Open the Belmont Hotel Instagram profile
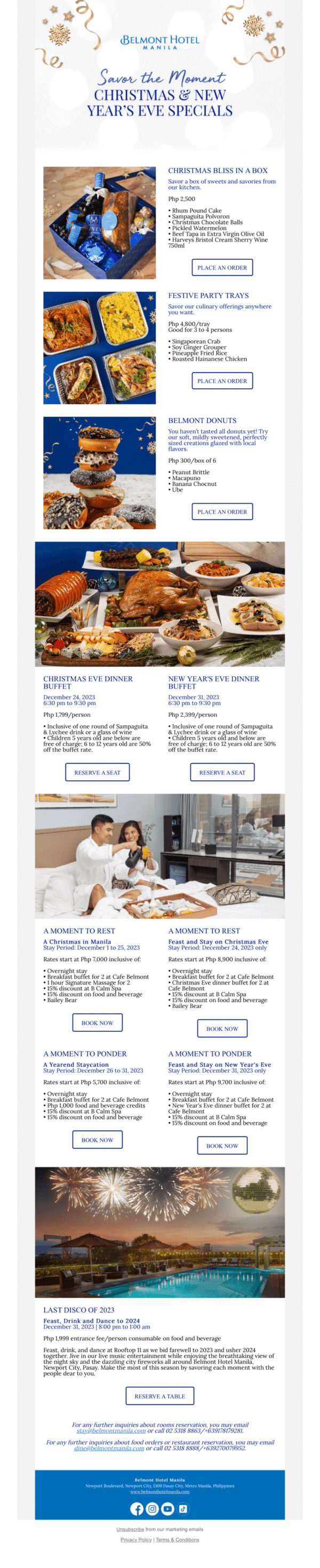 click(152, 1508)
